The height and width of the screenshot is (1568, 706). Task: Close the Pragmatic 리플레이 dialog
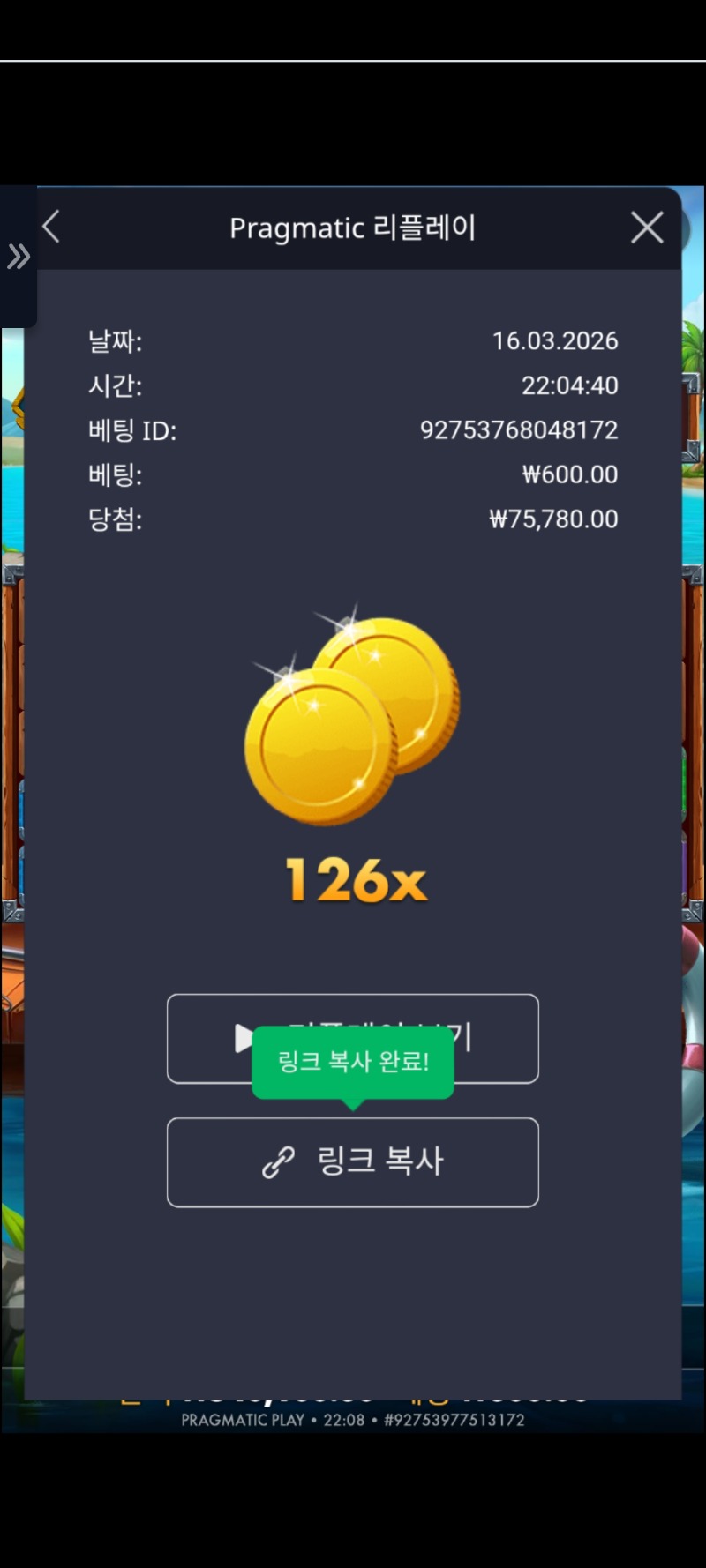(647, 228)
